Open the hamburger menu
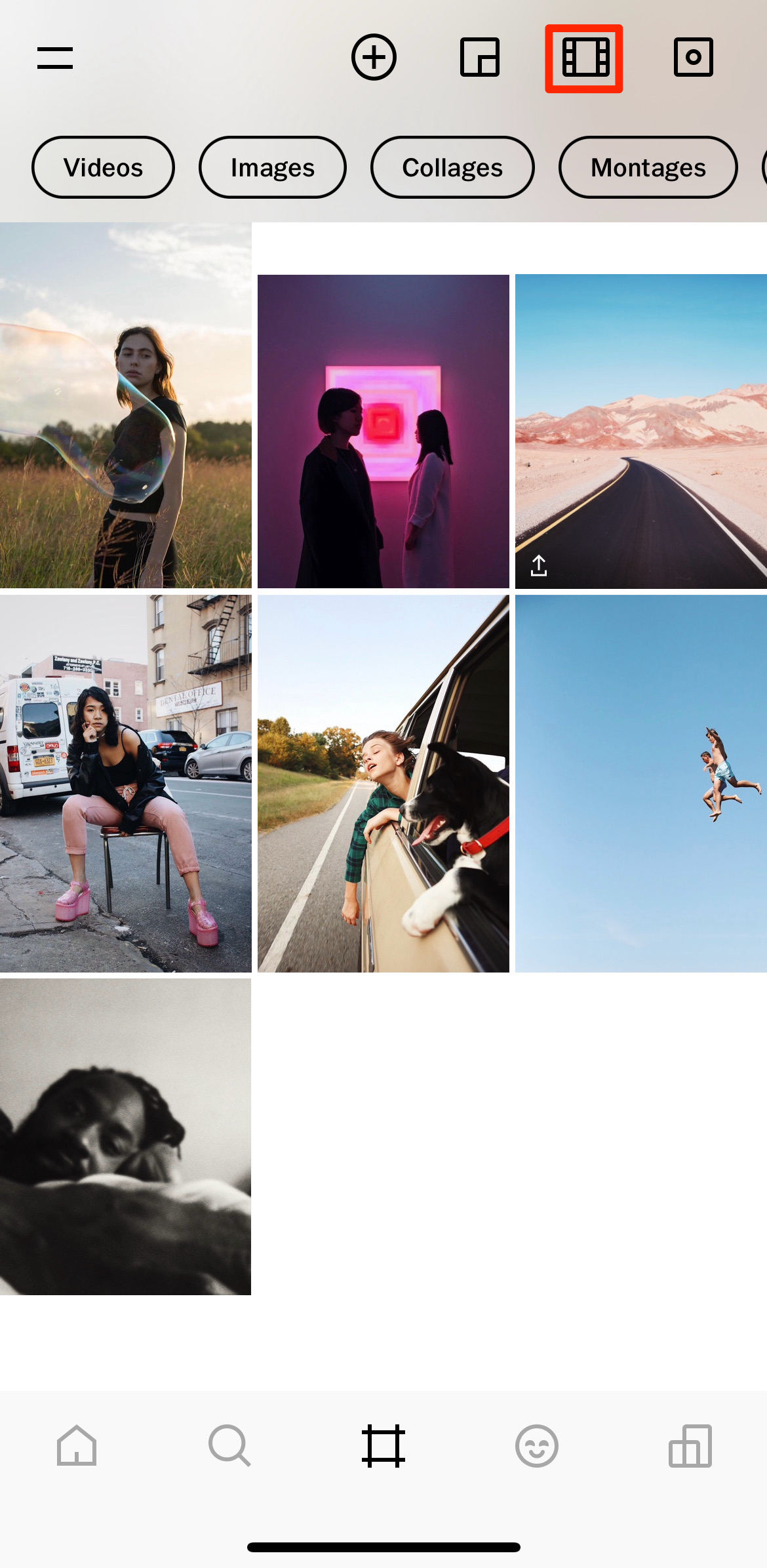The width and height of the screenshot is (767, 1568). tap(55, 58)
